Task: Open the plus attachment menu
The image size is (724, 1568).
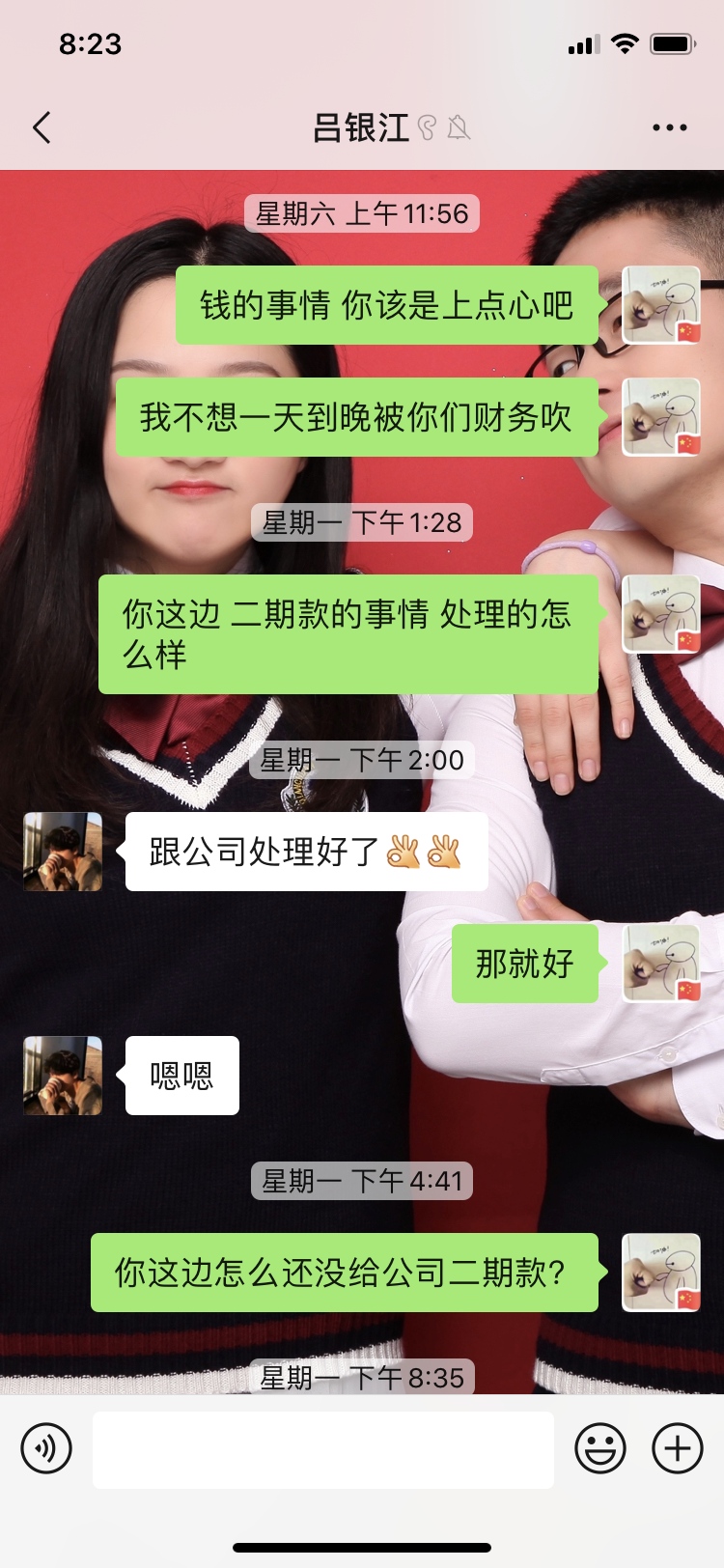Action: [678, 1448]
